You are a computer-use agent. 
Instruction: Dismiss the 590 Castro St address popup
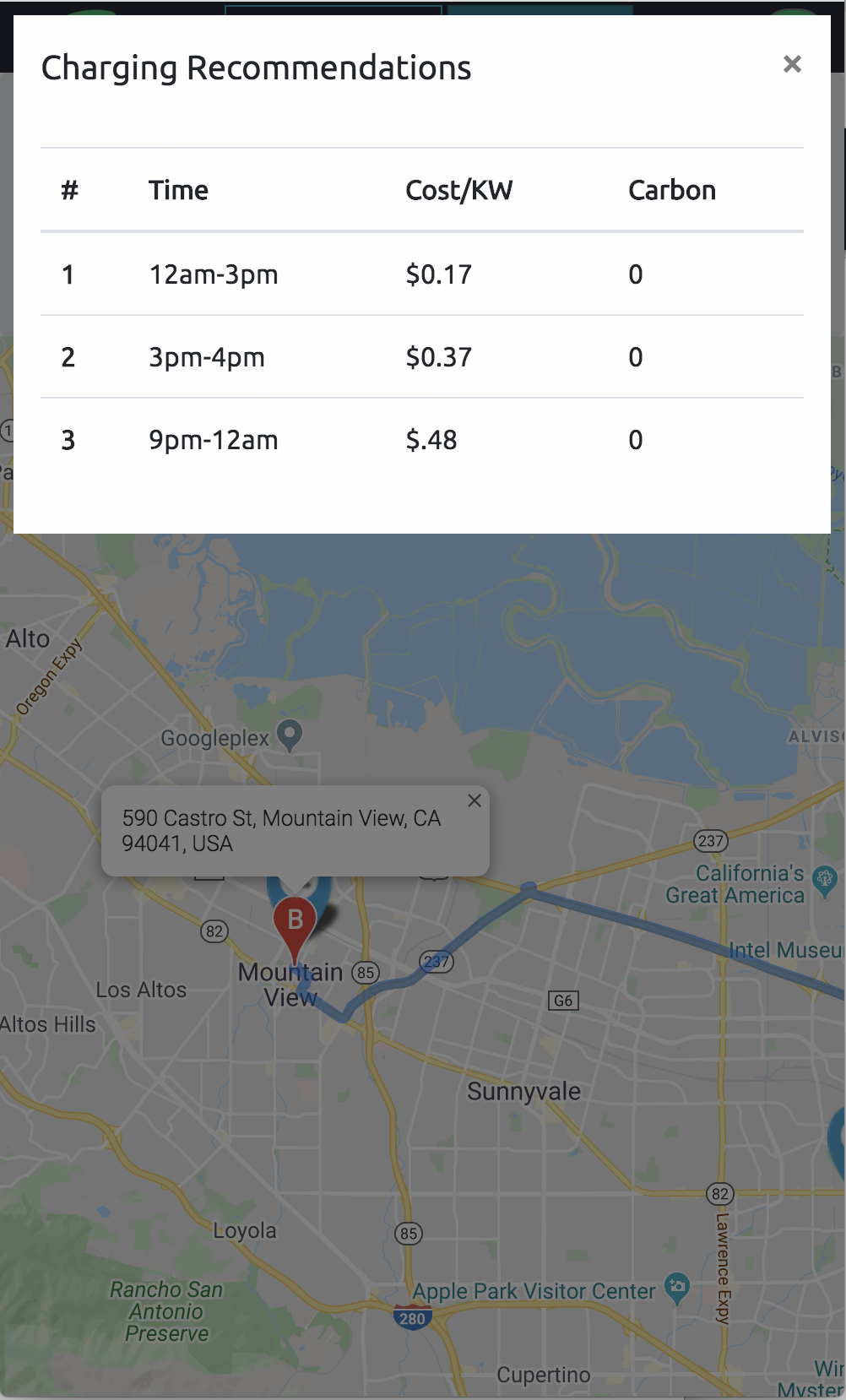475,800
